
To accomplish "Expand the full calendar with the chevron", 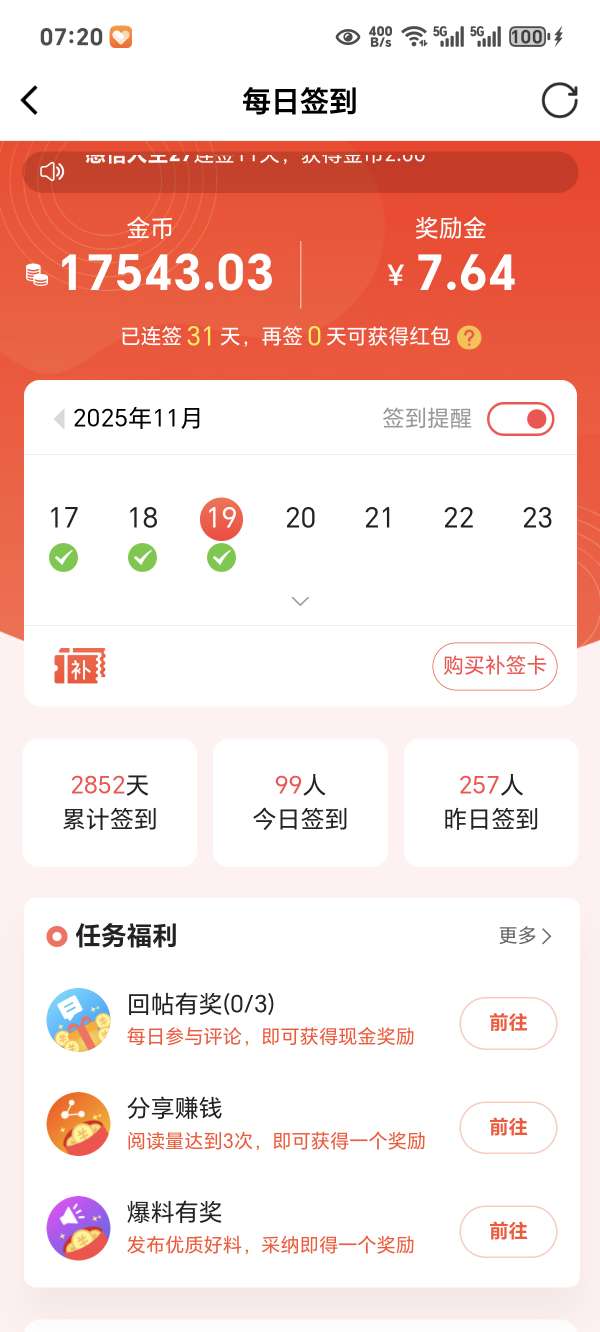I will 300,601.
